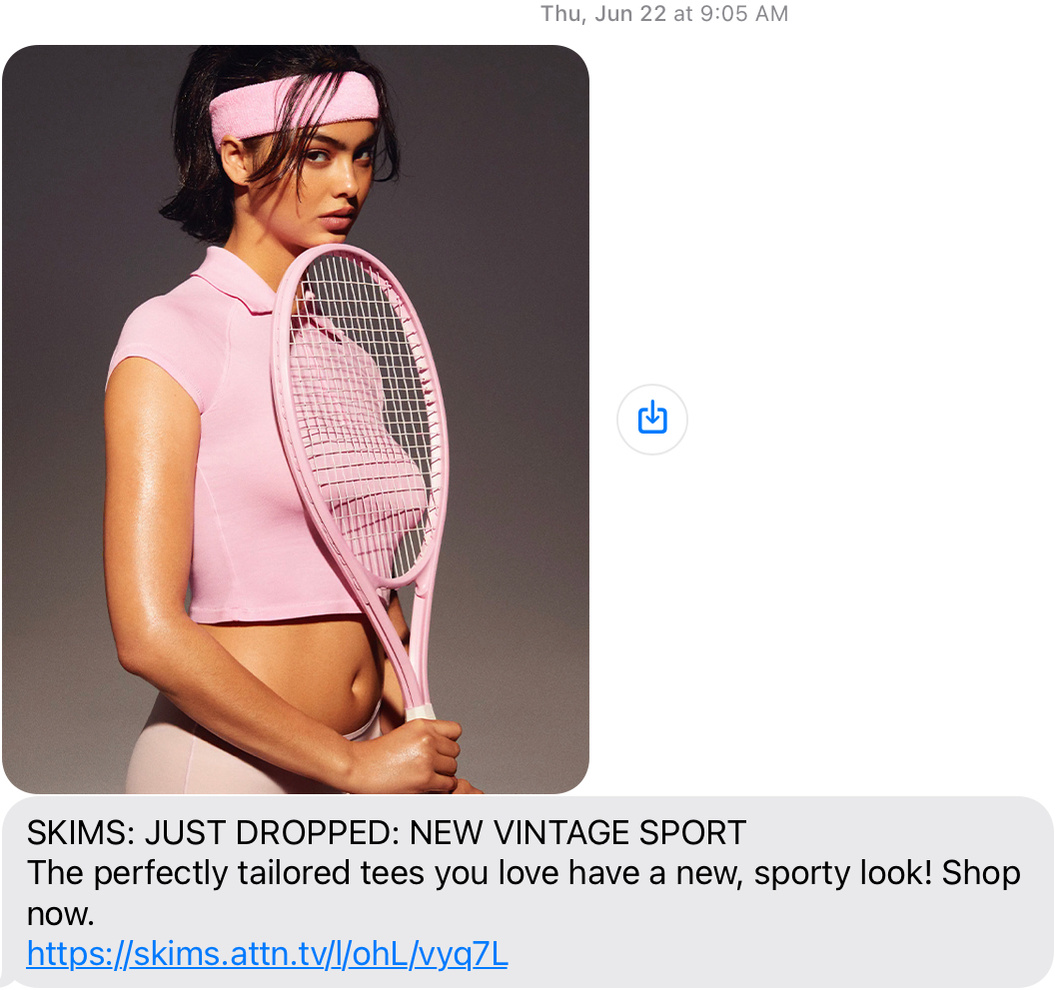
Task: Save the received image using download icon
Action: pos(652,419)
